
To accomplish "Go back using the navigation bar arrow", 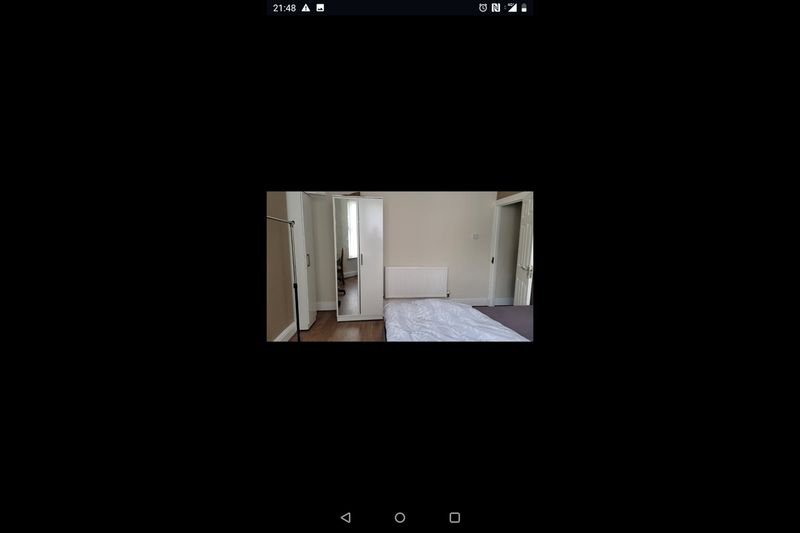I will click(x=346, y=517).
